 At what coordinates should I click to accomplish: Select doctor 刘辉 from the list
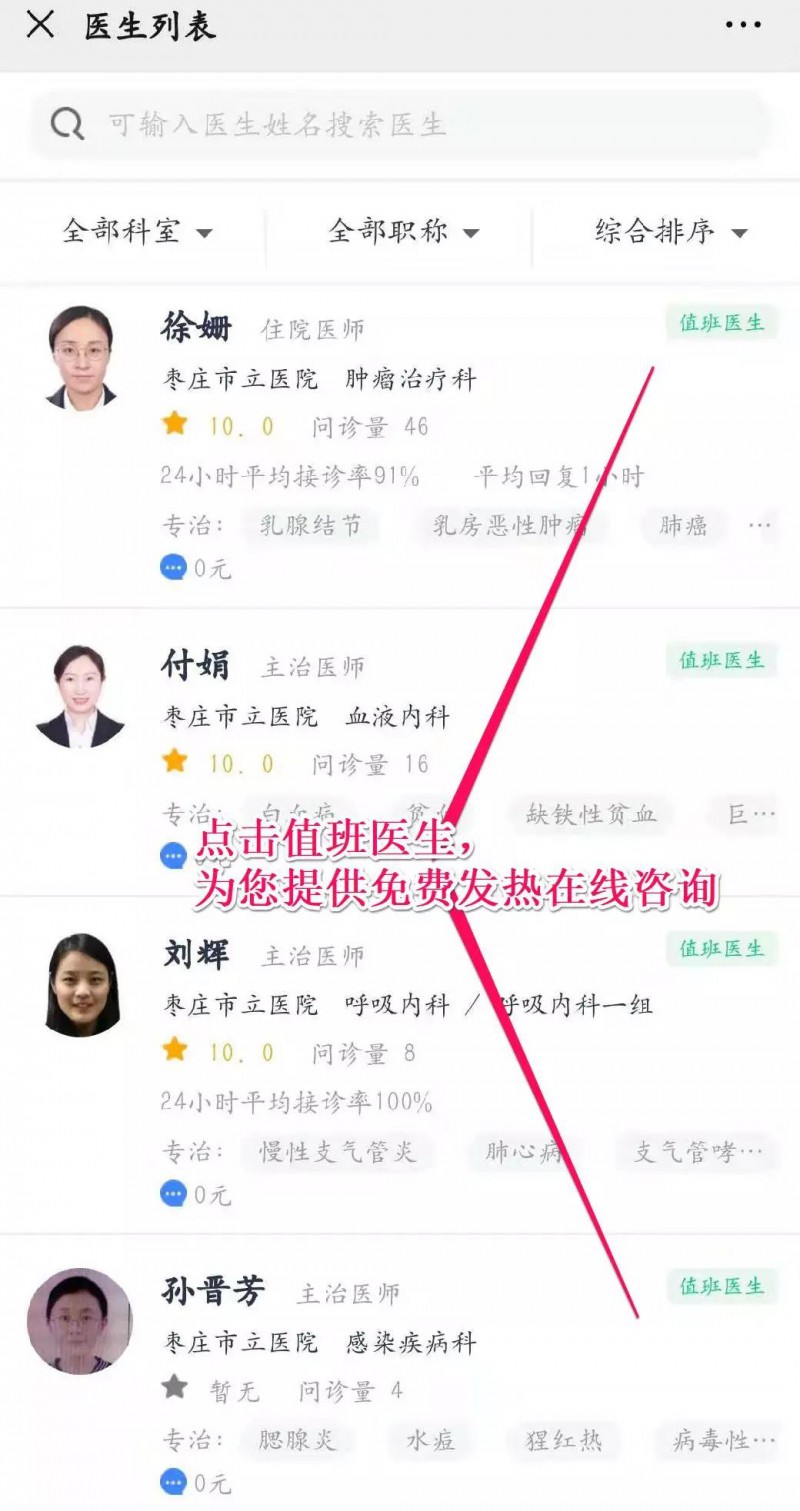click(196, 954)
